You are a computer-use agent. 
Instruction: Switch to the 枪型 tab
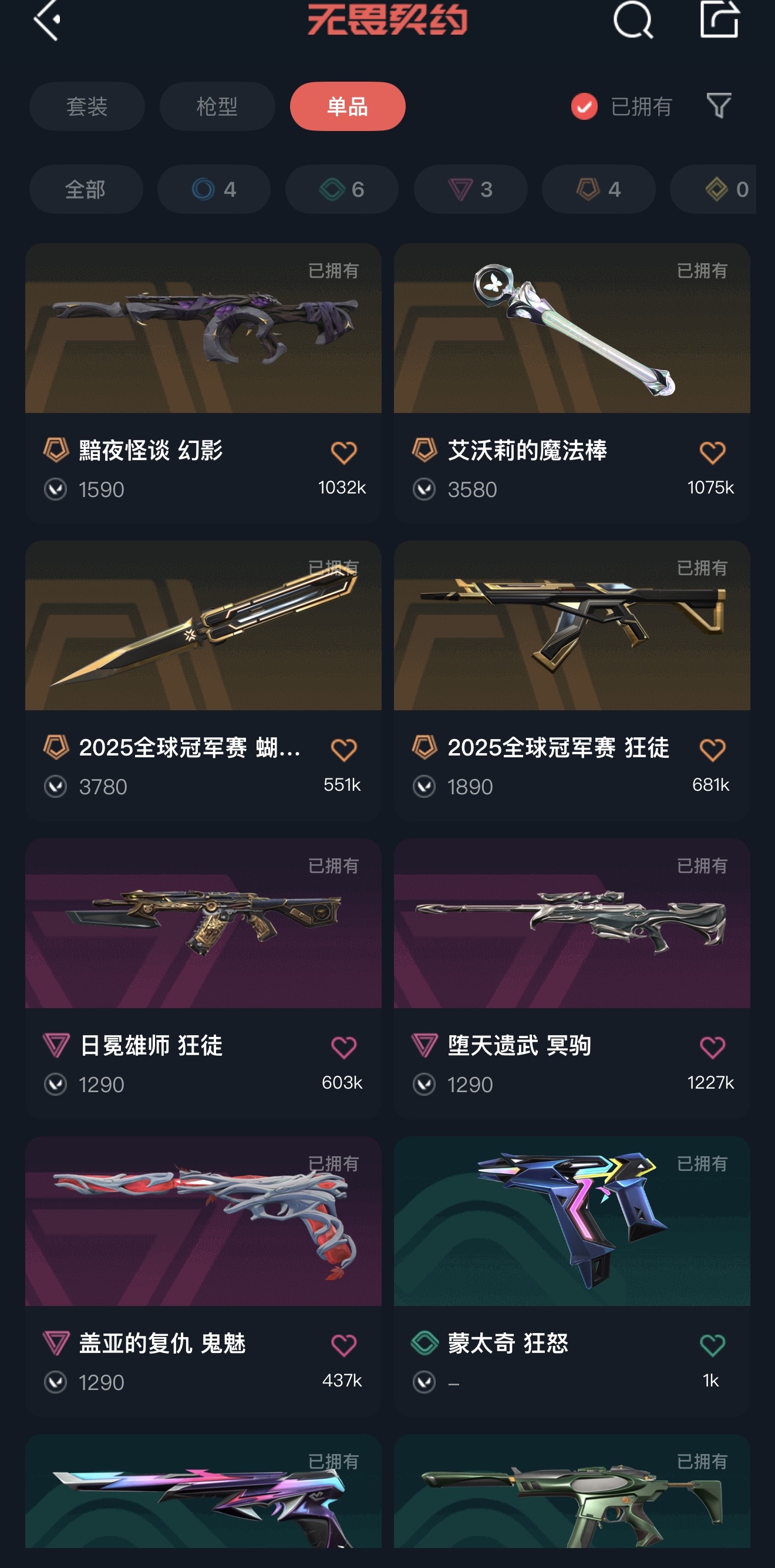point(217,106)
